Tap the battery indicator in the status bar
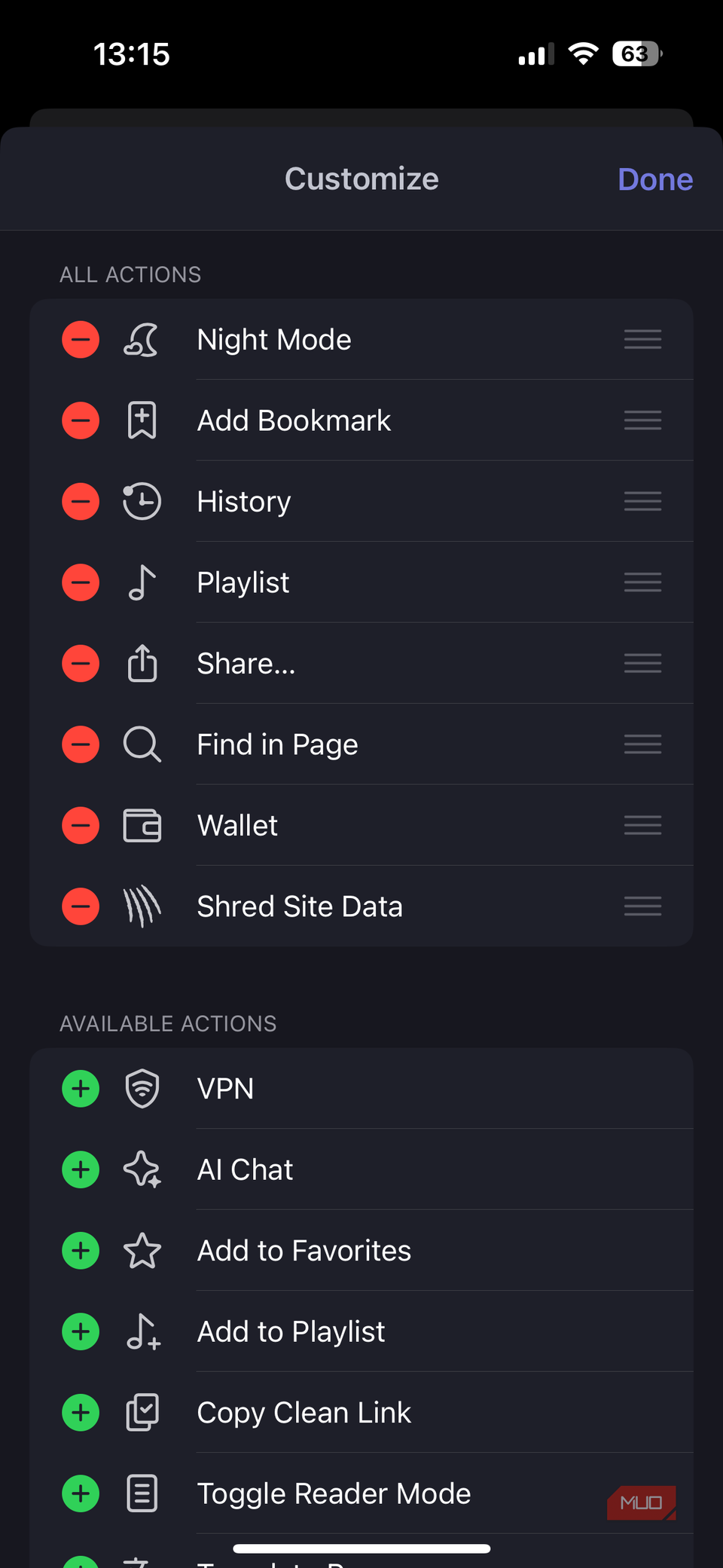This screenshot has width=723, height=1568. pyautogui.click(x=635, y=53)
